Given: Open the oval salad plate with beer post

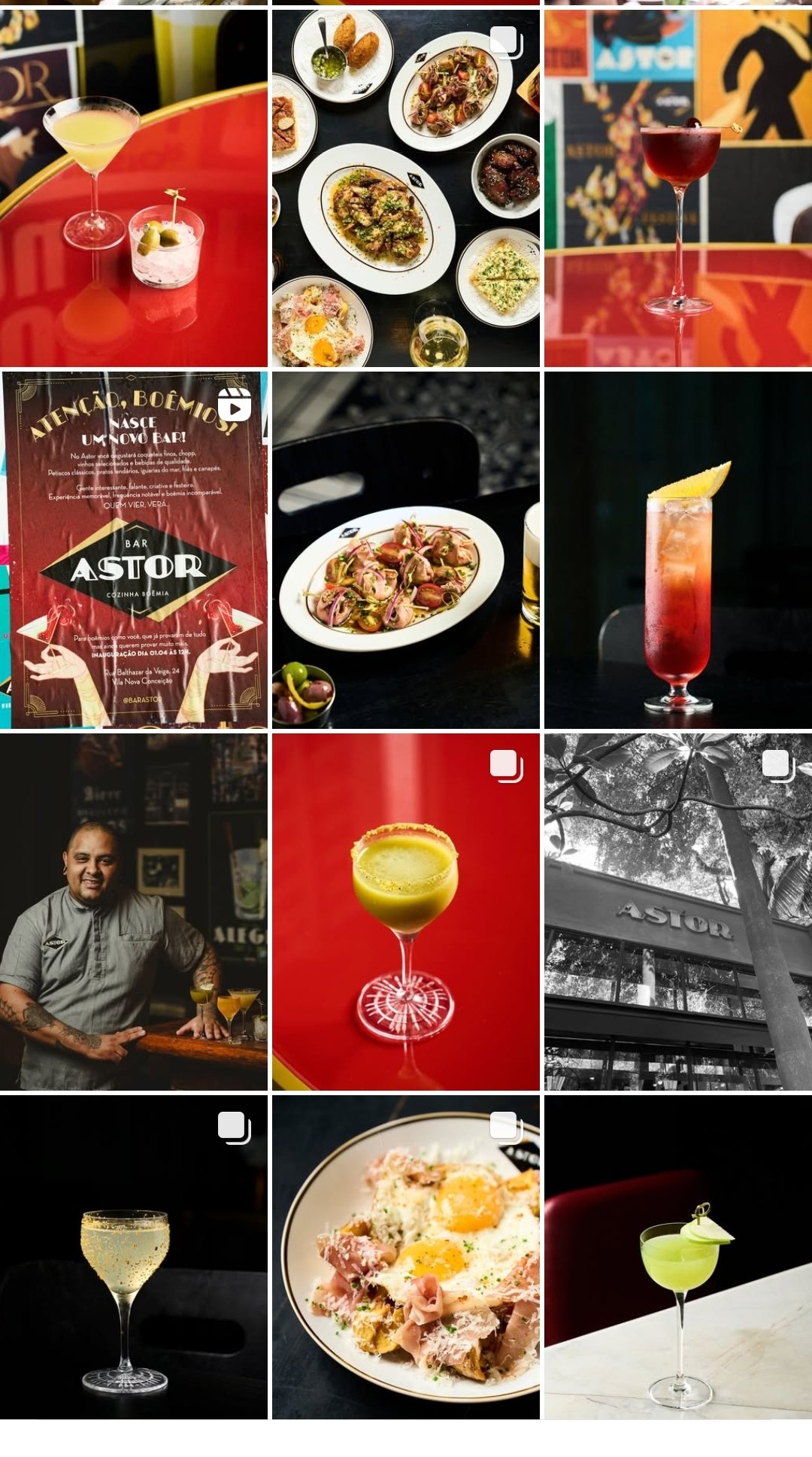Looking at the screenshot, I should point(406,550).
